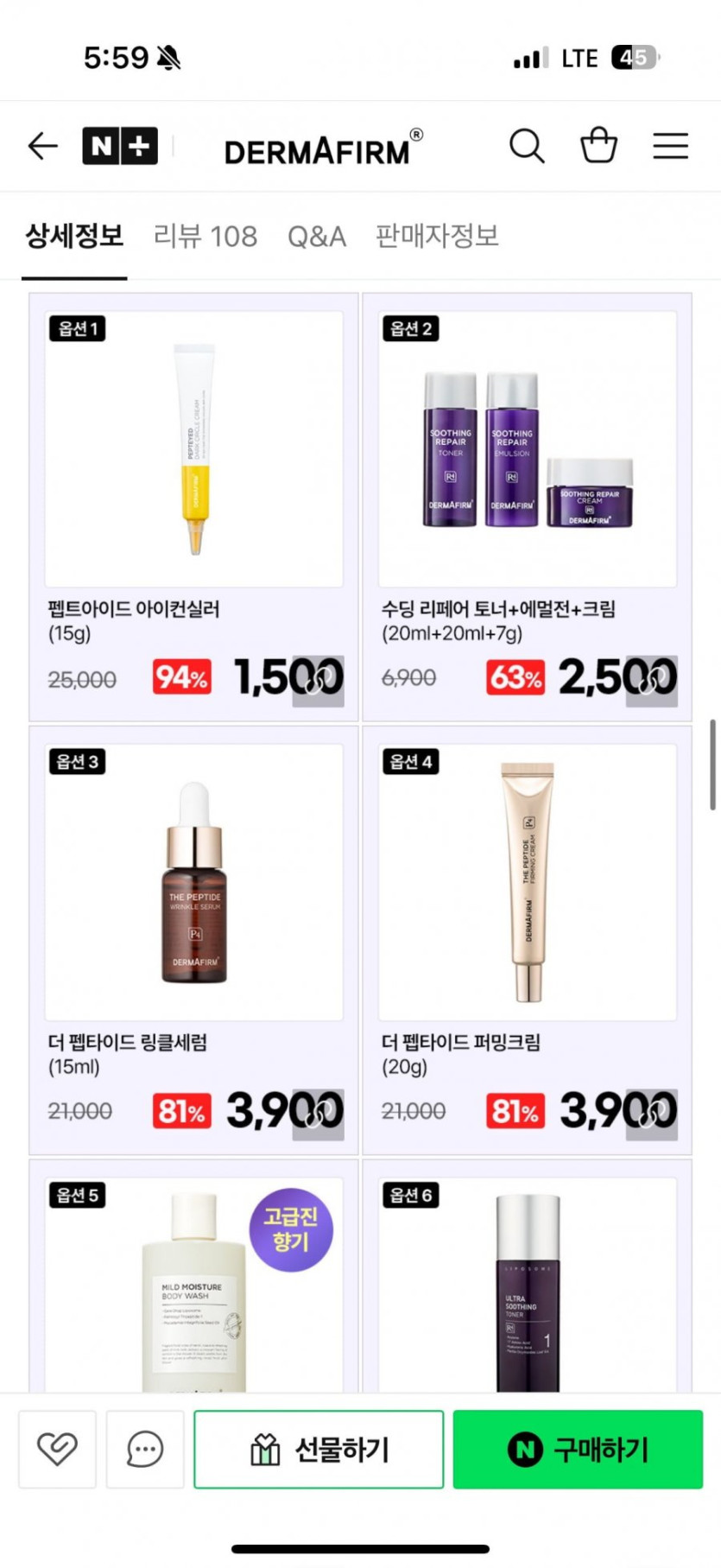Open the N+ store home
Viewport: 721px width, 1568px height.
point(120,146)
